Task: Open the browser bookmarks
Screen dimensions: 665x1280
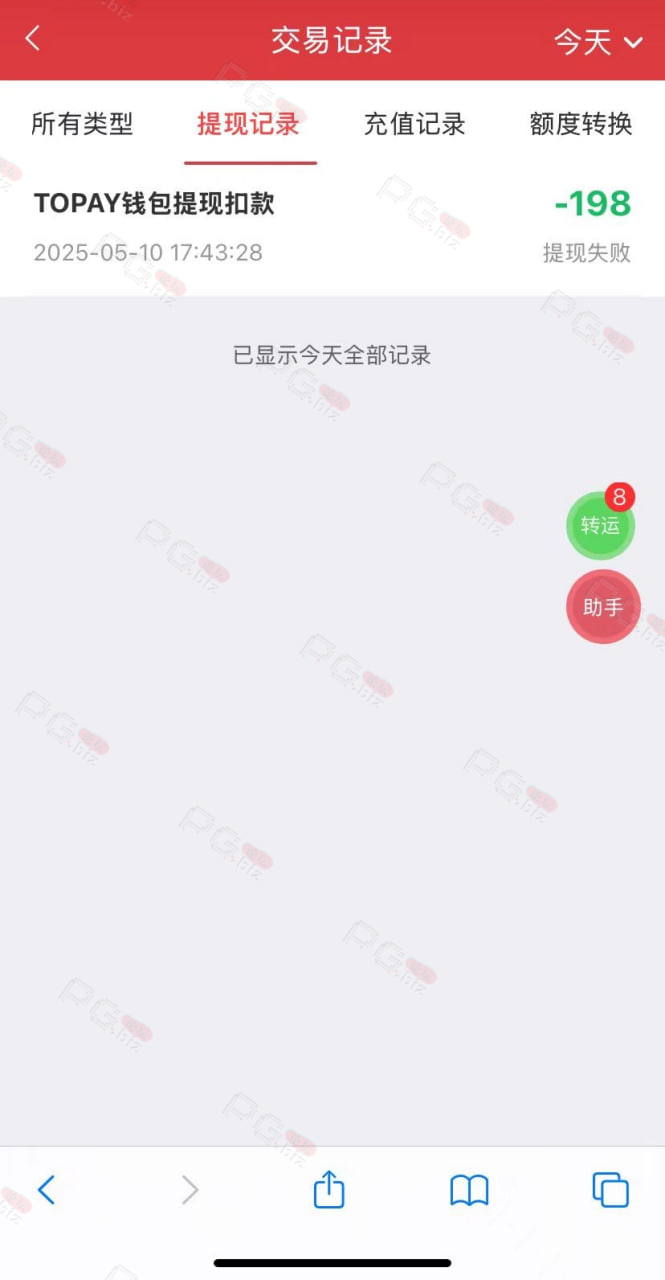Action: pos(469,1190)
